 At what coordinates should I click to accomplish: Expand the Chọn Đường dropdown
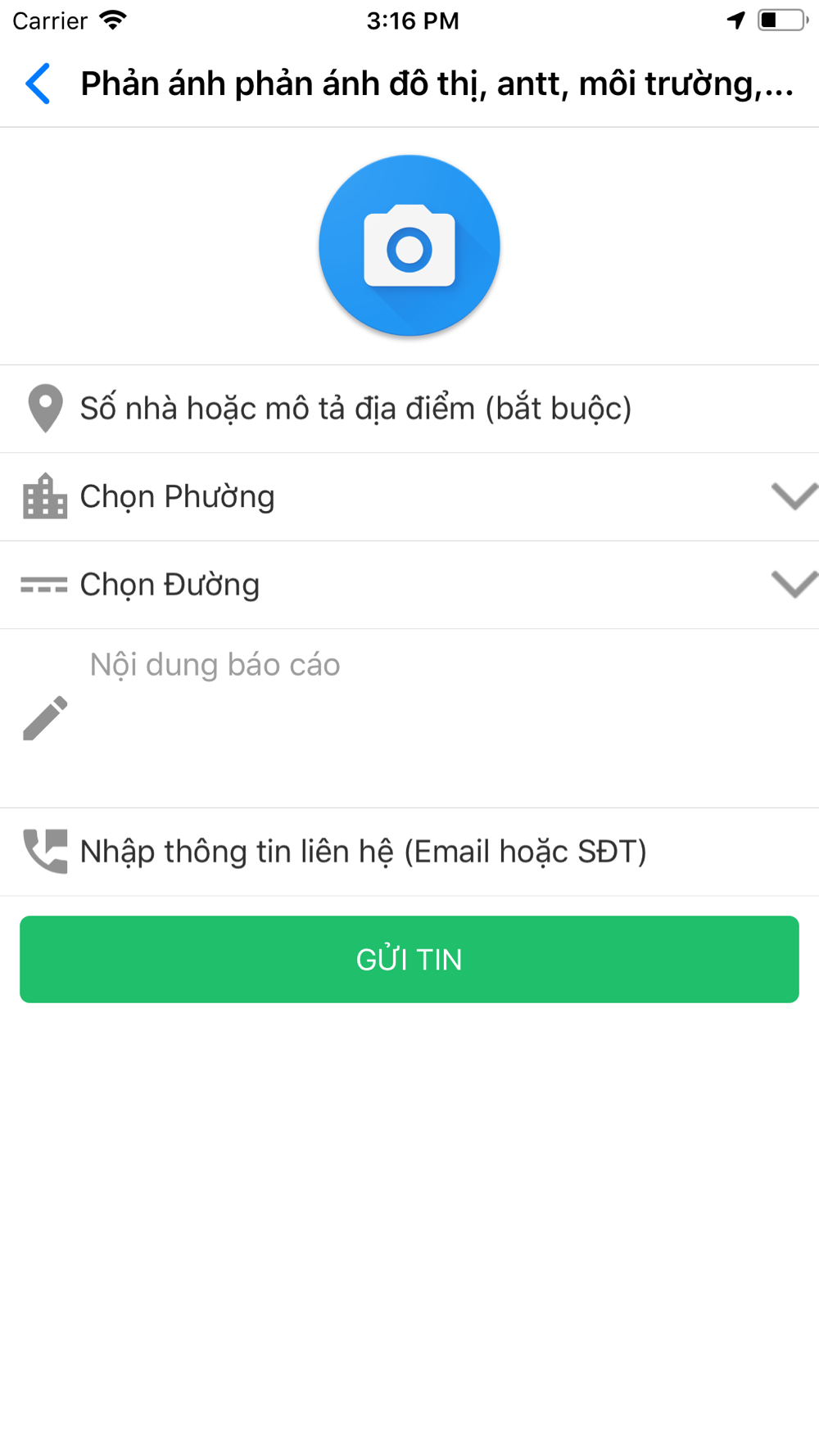tap(409, 585)
